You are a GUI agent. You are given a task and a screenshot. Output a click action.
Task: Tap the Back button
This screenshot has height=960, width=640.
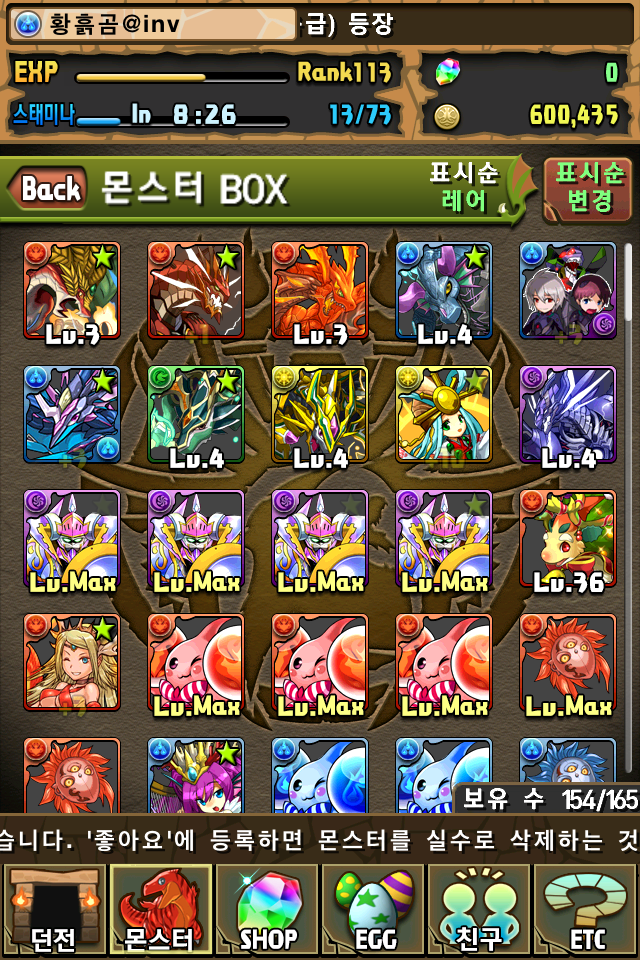click(x=48, y=187)
